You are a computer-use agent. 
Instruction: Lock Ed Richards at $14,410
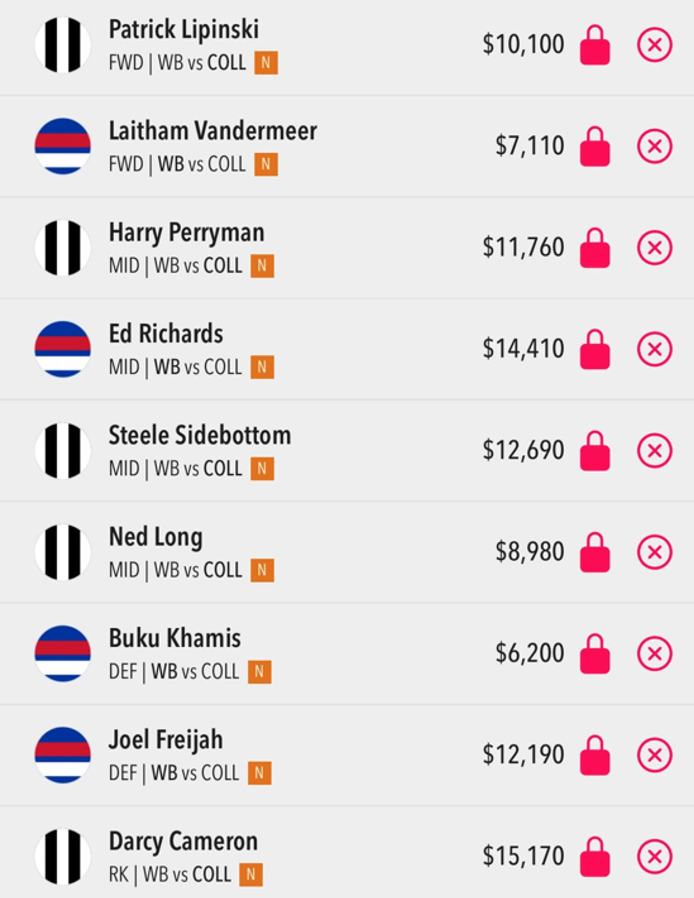tap(595, 349)
